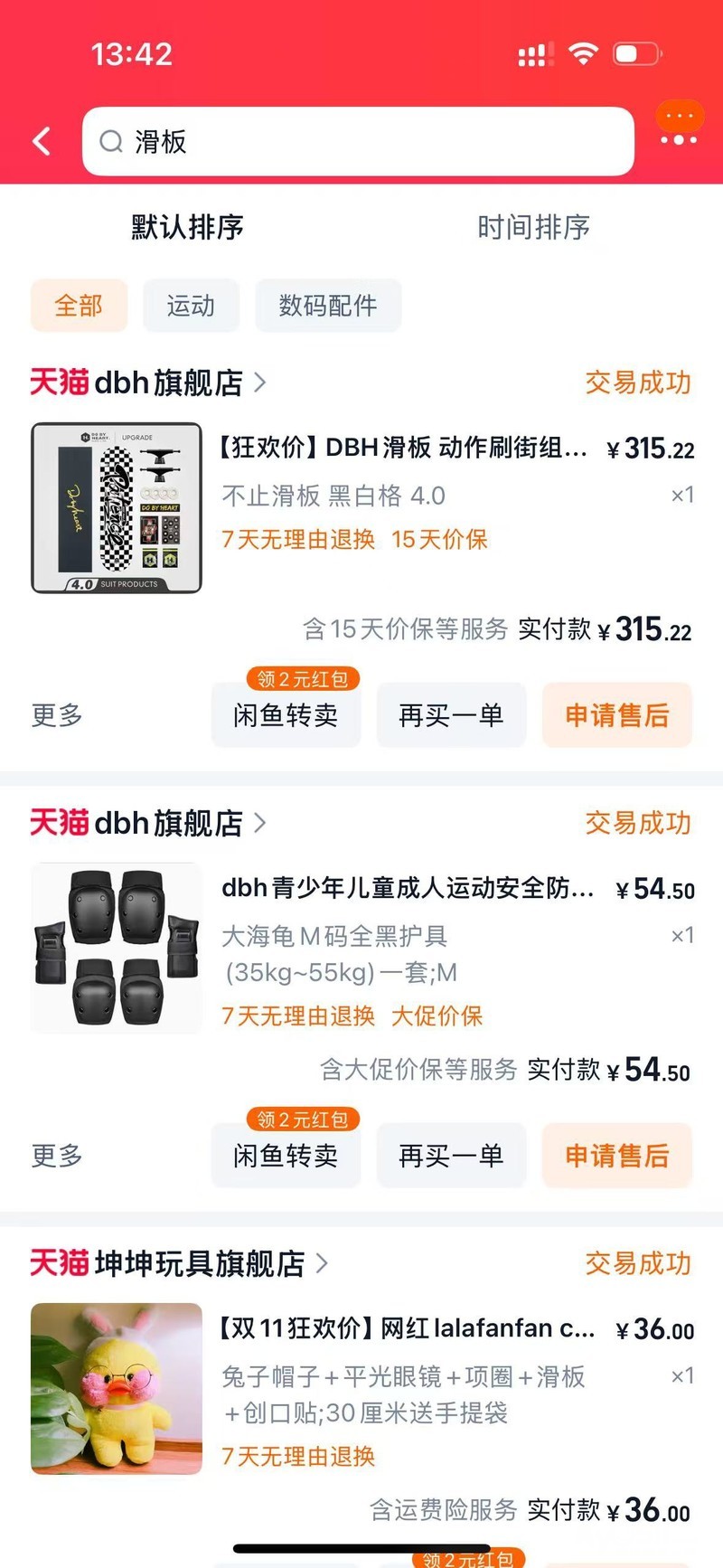The height and width of the screenshot is (1568, 723).
Task: Select the 全部 filter chip
Action: point(79,306)
